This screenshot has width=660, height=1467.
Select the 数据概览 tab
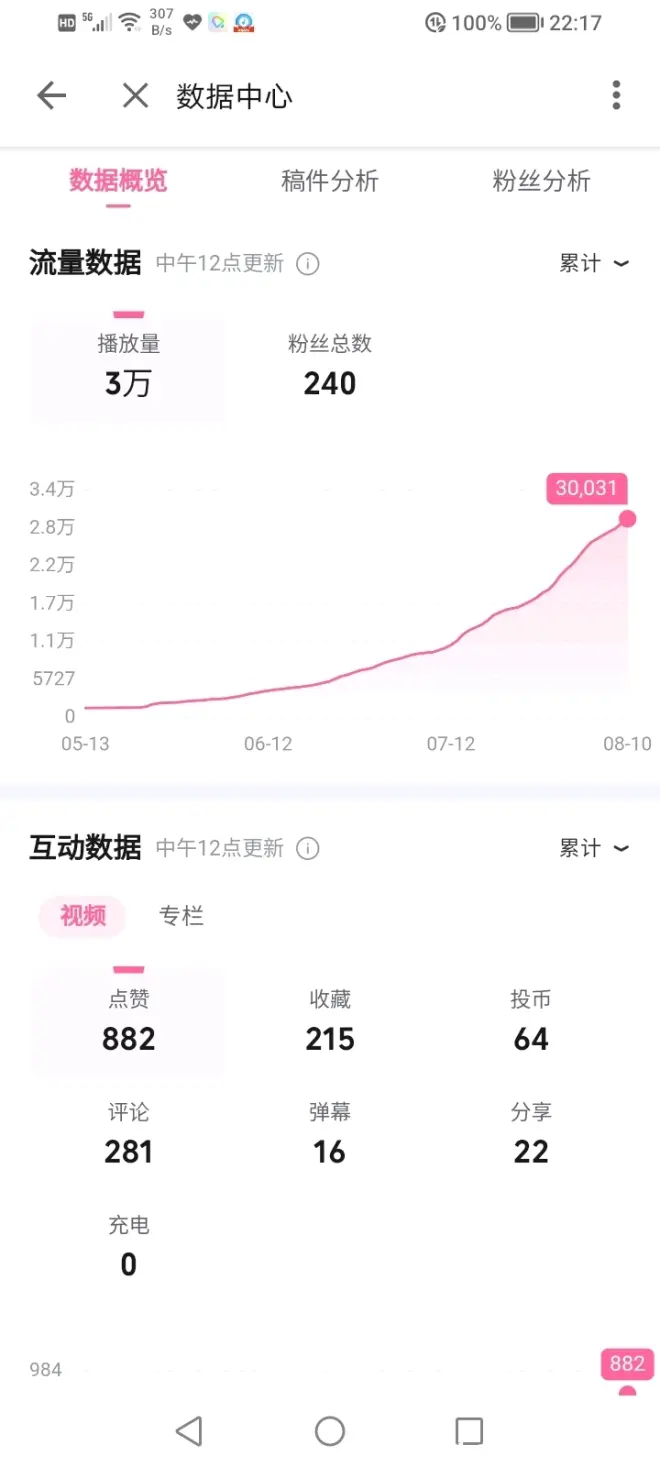pyautogui.click(x=118, y=181)
